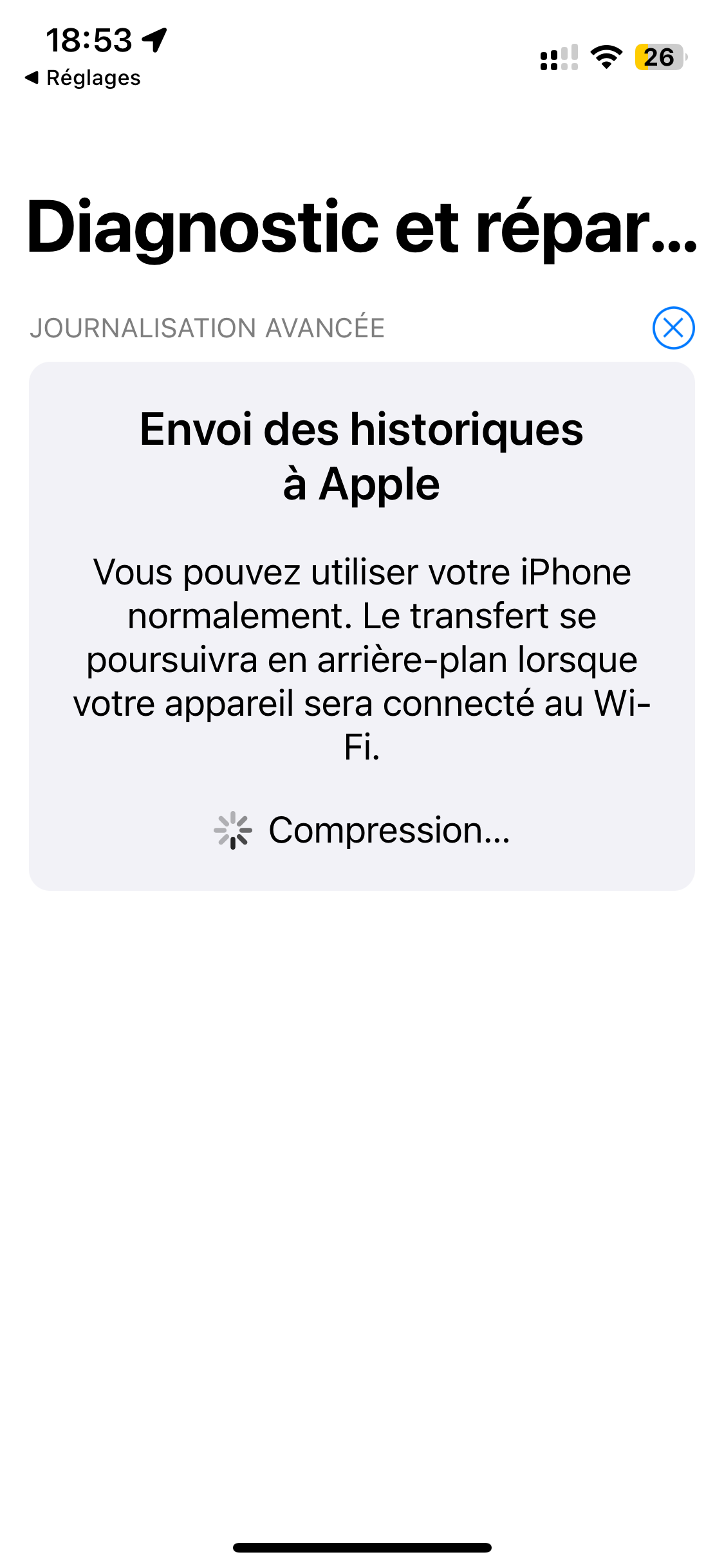Cancel the log upload with the X button
This screenshot has height=1568, width=724.
coord(673,328)
